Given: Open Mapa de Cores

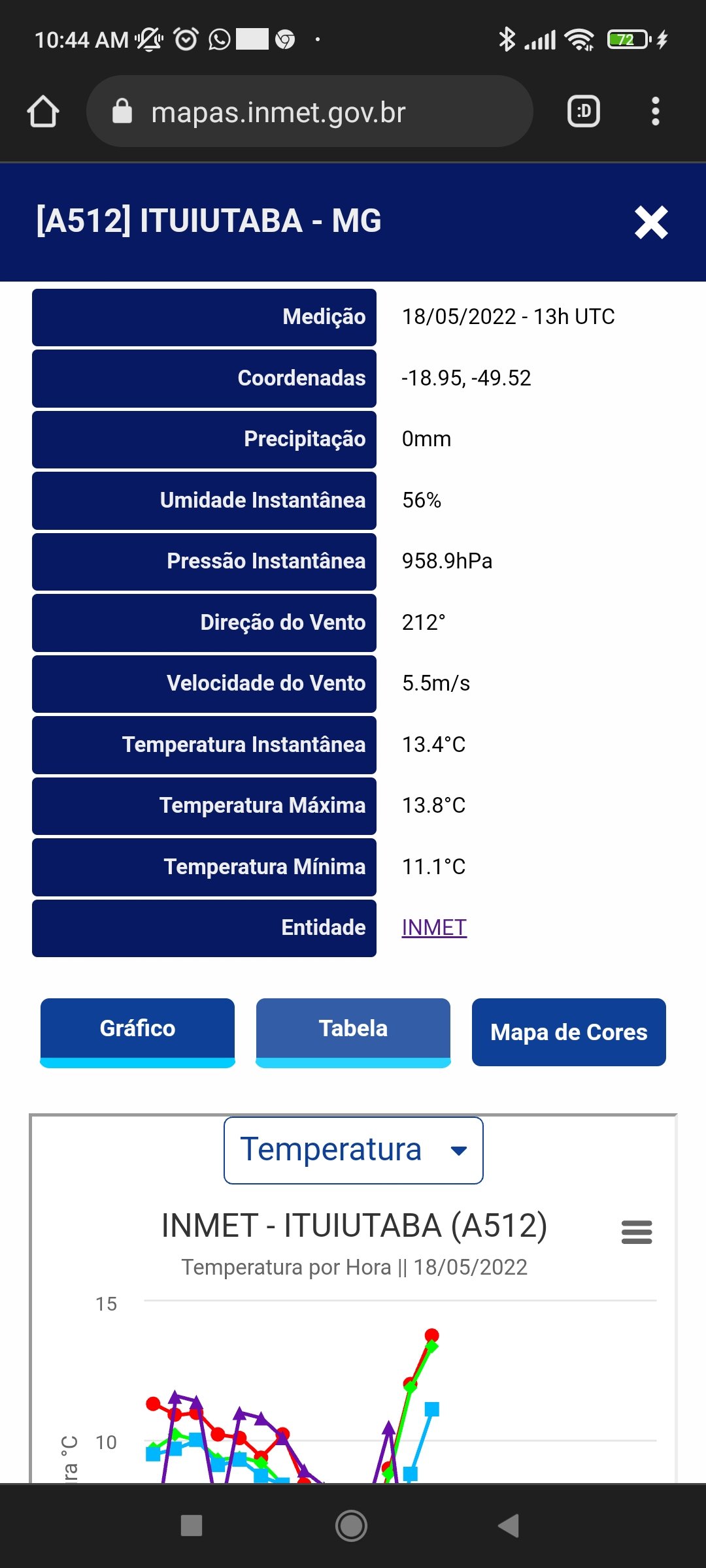Looking at the screenshot, I should point(569,1032).
